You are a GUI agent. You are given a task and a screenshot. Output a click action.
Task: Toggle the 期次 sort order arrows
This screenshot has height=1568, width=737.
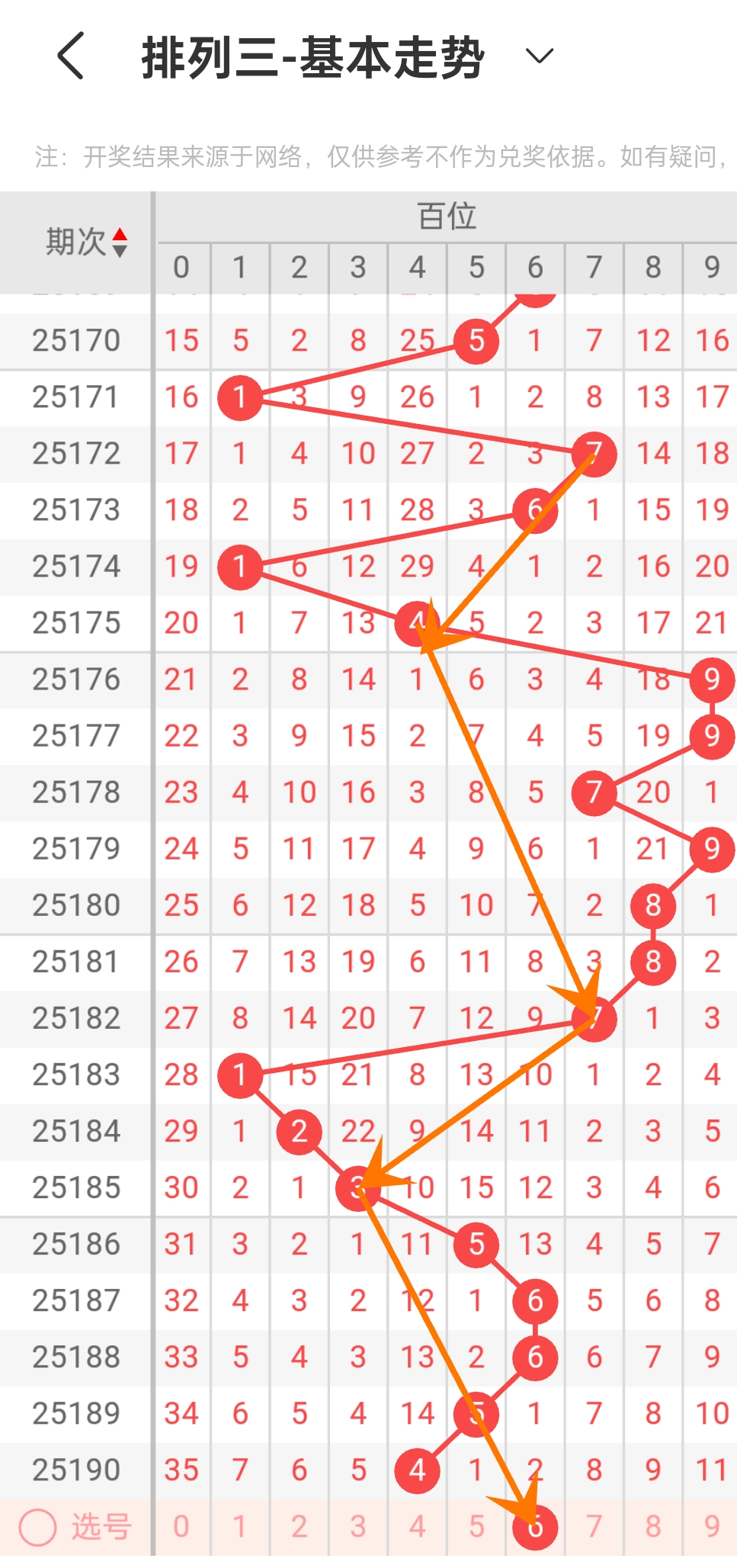point(120,243)
